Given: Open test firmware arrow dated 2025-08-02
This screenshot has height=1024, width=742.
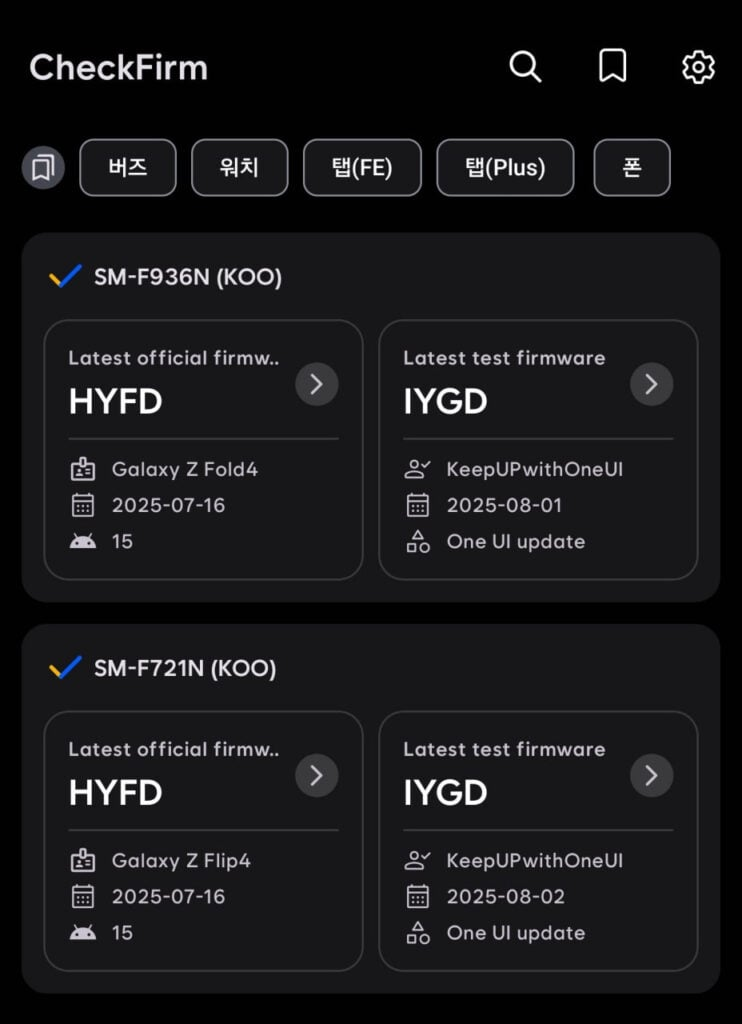Looking at the screenshot, I should [x=651, y=775].
